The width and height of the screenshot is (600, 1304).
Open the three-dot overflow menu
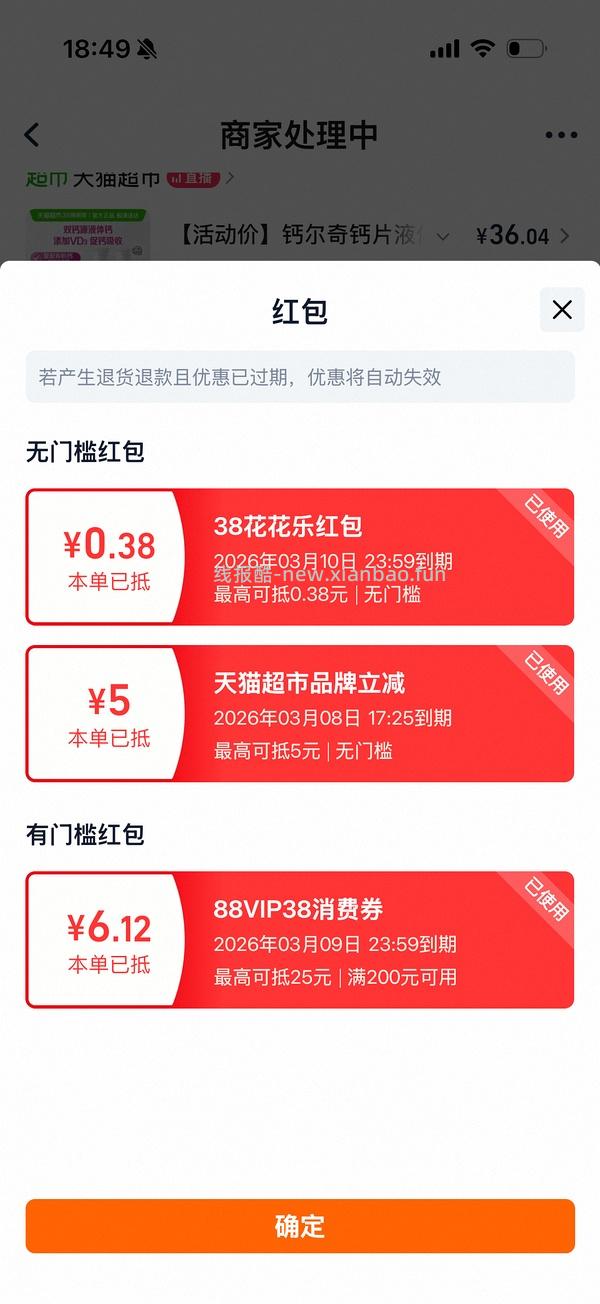tap(561, 135)
